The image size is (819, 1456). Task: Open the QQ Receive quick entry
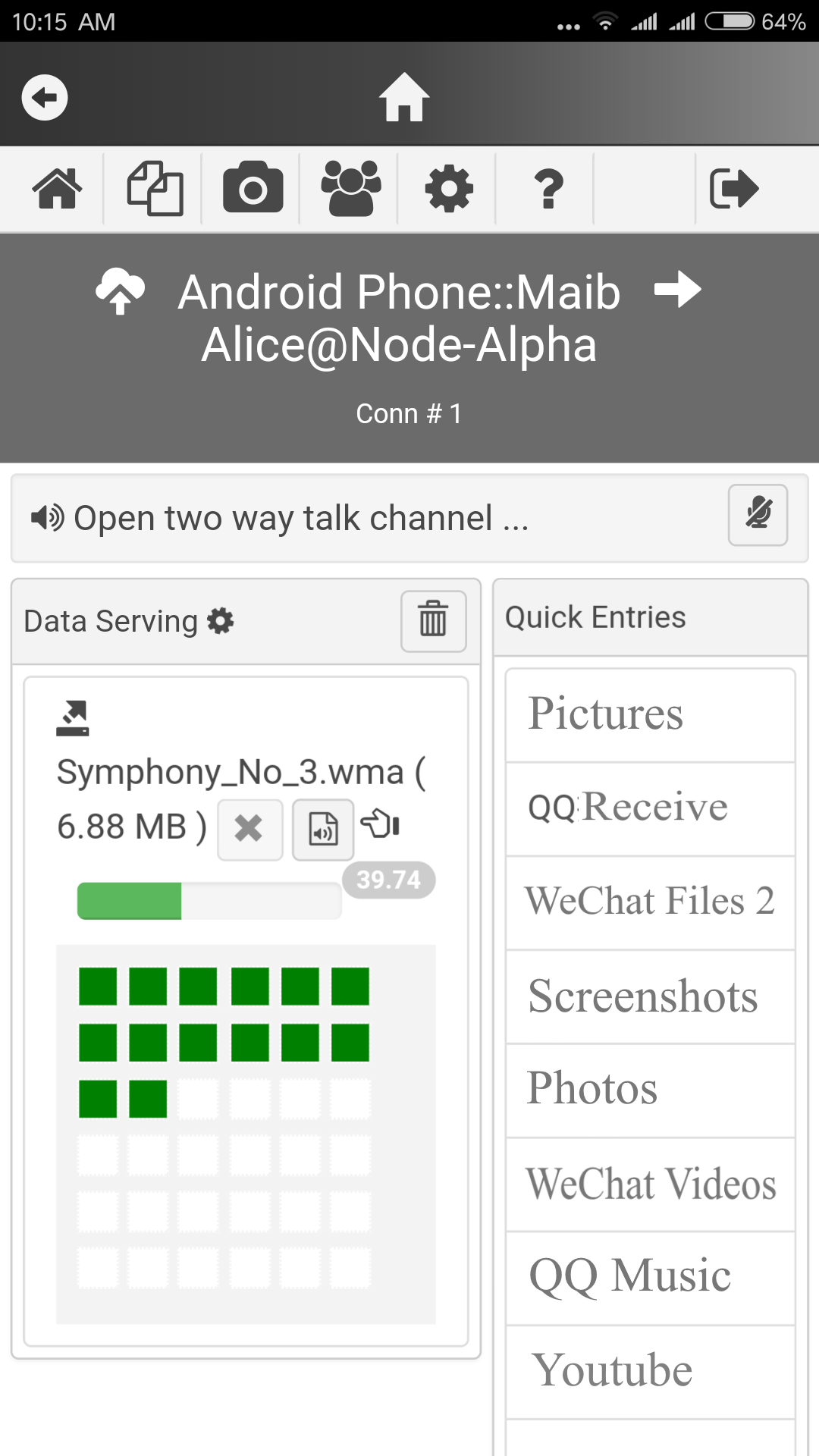click(x=650, y=808)
